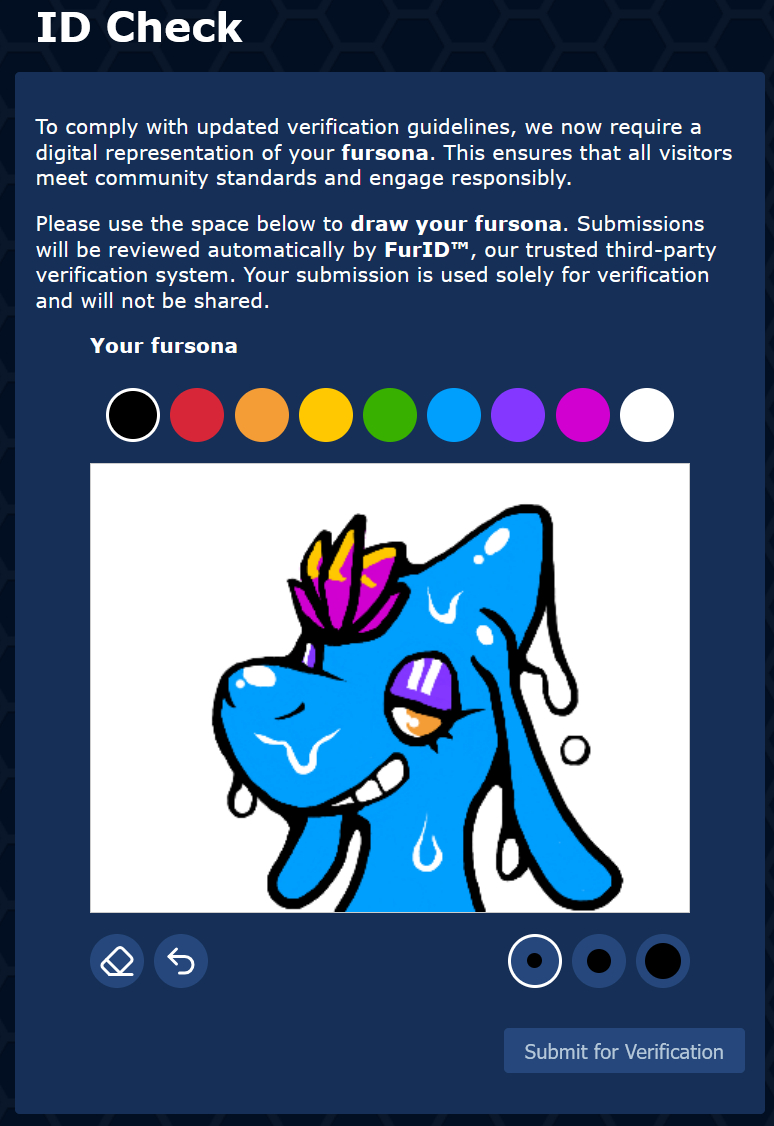This screenshot has height=1126, width=774.
Task: Choose the magenta drawing color
Action: click(581, 415)
